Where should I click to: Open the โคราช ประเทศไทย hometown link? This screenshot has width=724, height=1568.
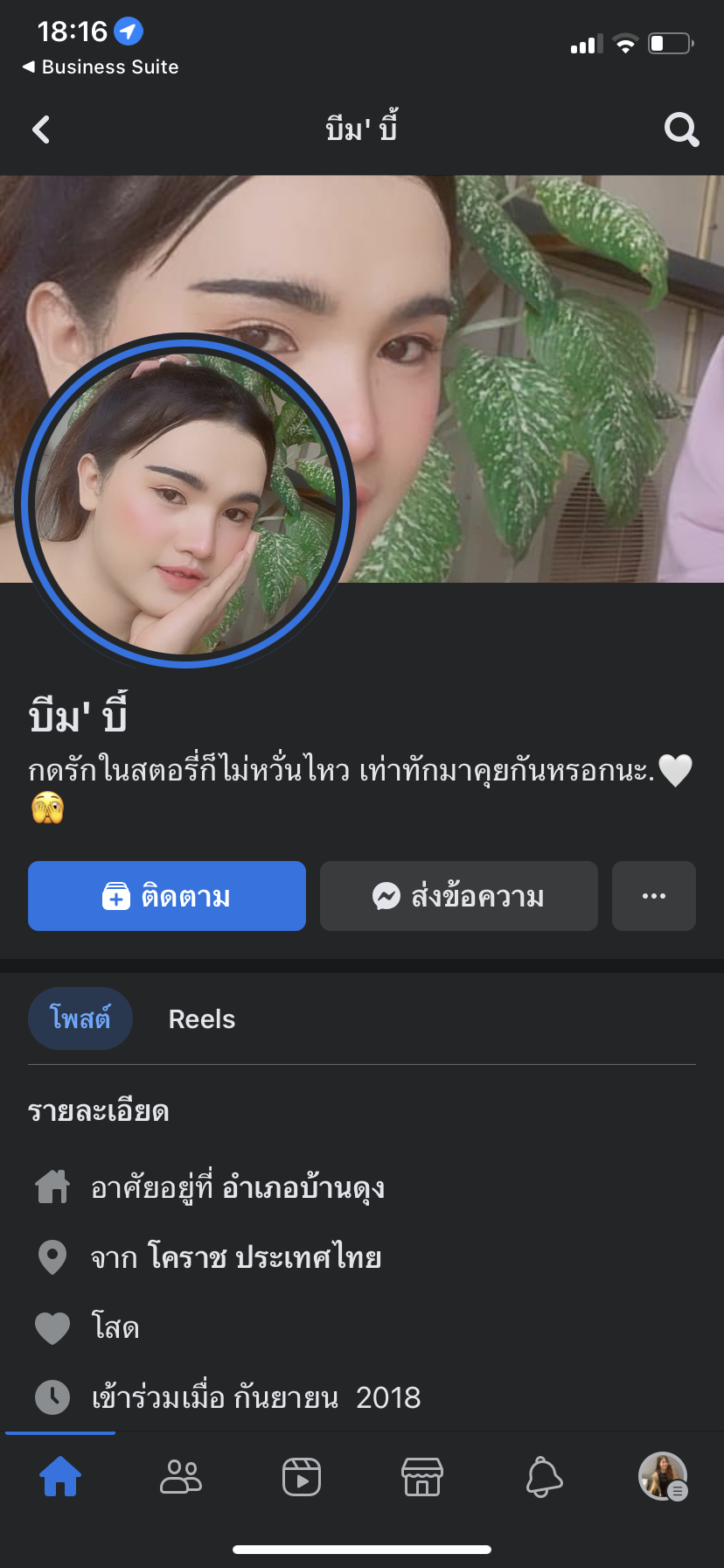265,1258
